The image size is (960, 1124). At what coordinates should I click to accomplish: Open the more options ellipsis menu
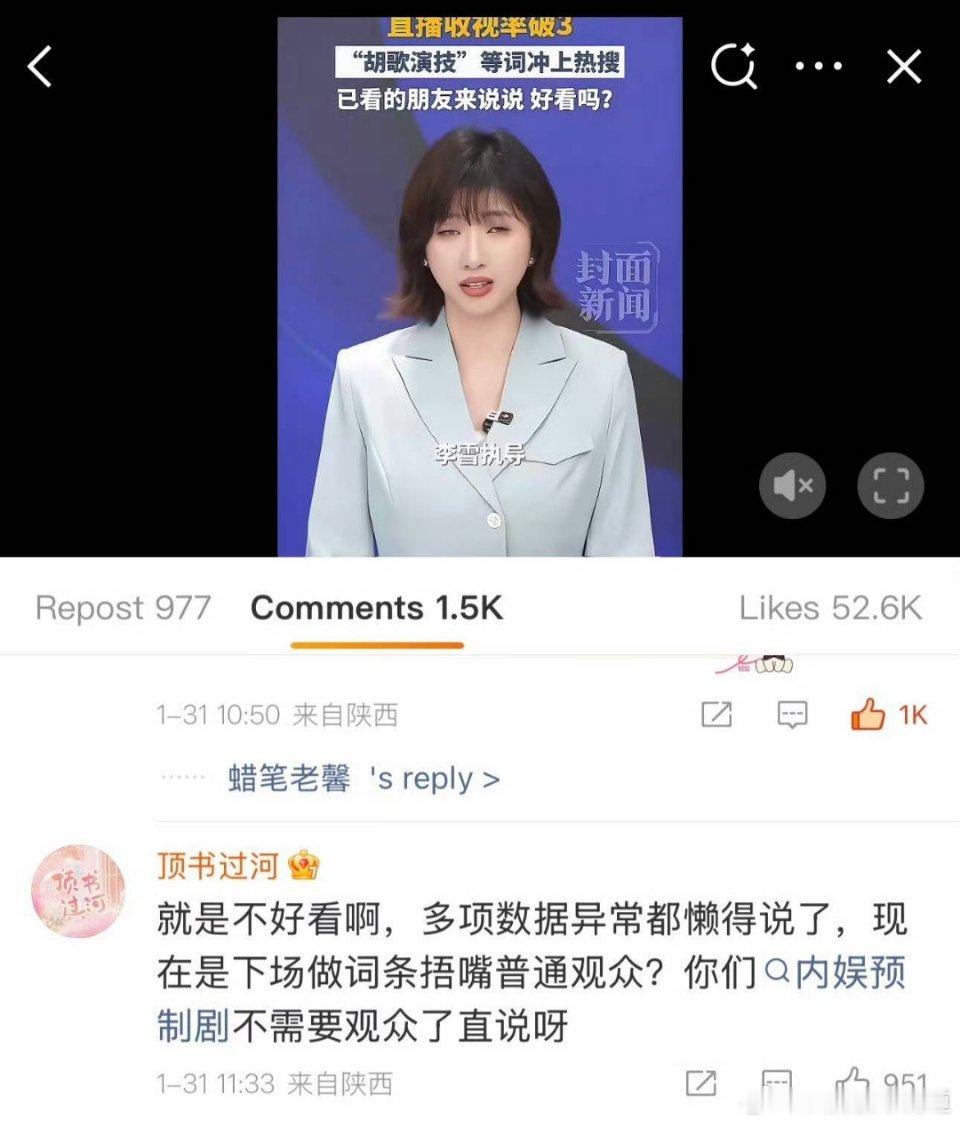[x=818, y=65]
